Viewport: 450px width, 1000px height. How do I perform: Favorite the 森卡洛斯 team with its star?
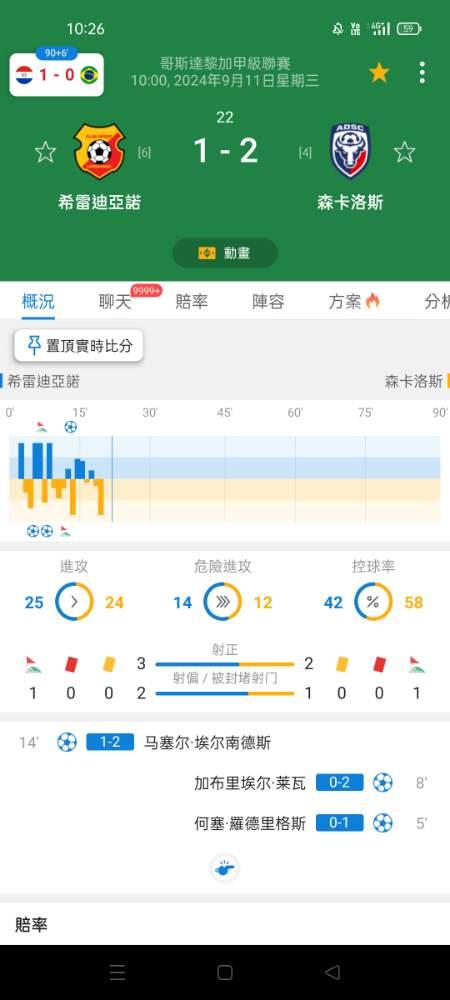[404, 152]
